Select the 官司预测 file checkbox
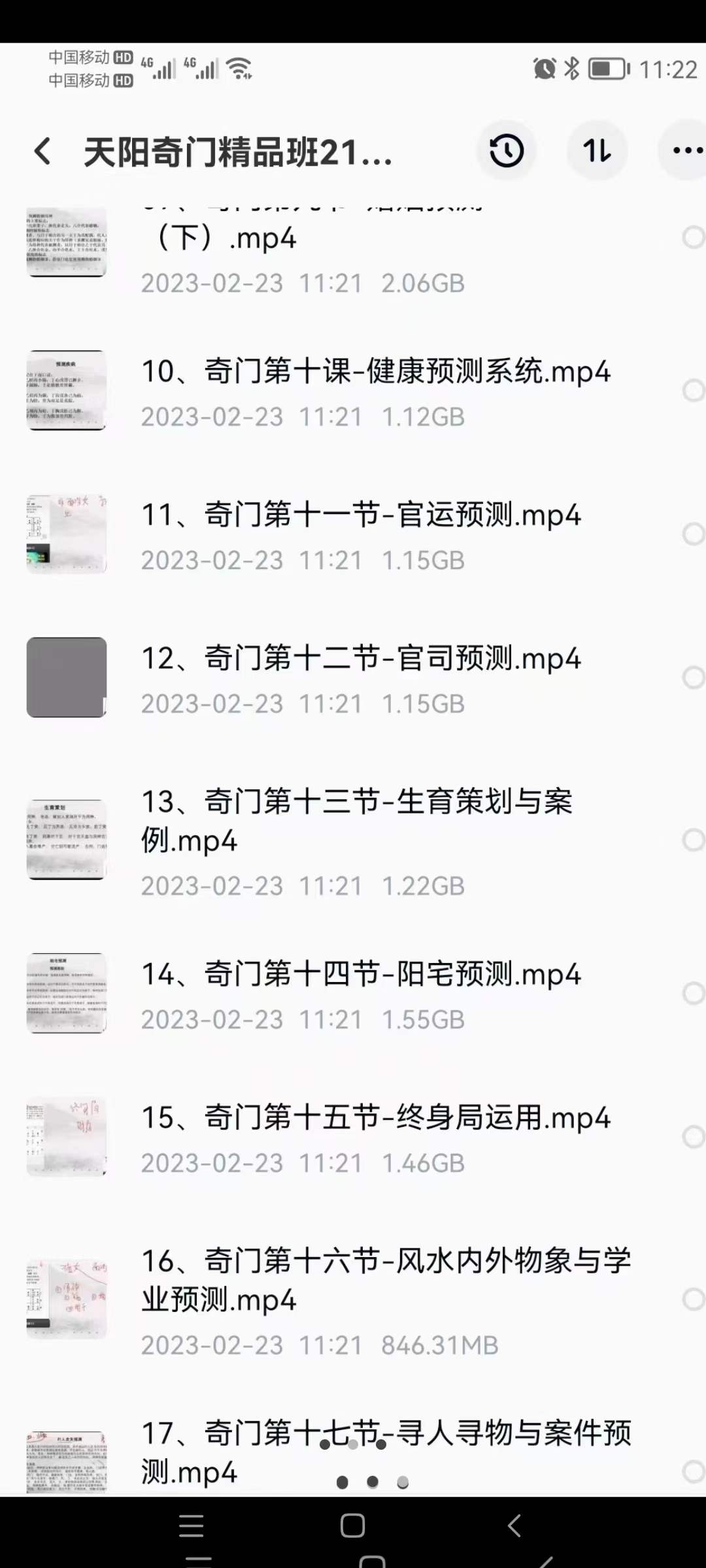Viewport: 706px width, 1568px height. (x=693, y=678)
